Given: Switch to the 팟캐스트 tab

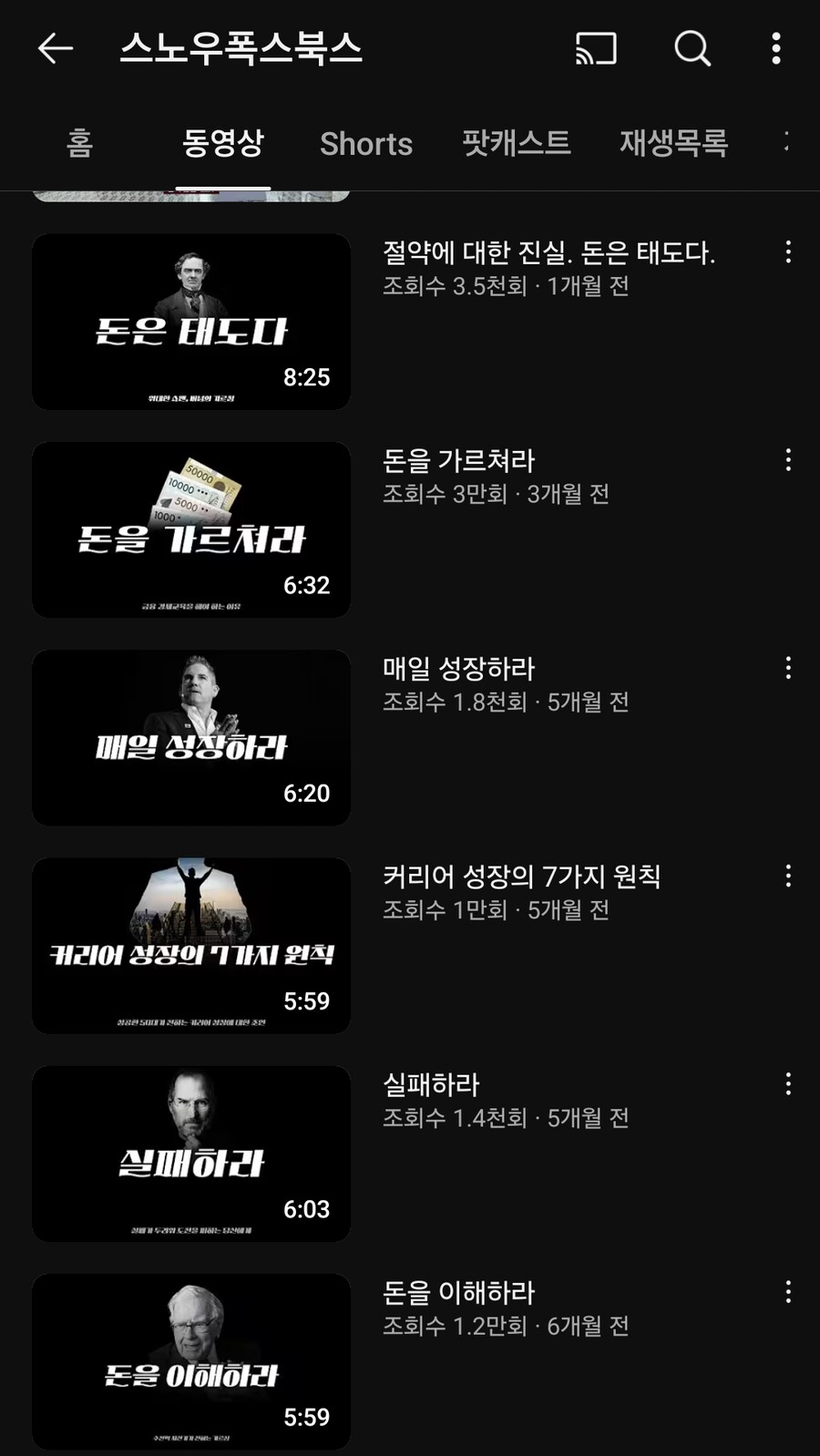Looking at the screenshot, I should [x=516, y=143].
